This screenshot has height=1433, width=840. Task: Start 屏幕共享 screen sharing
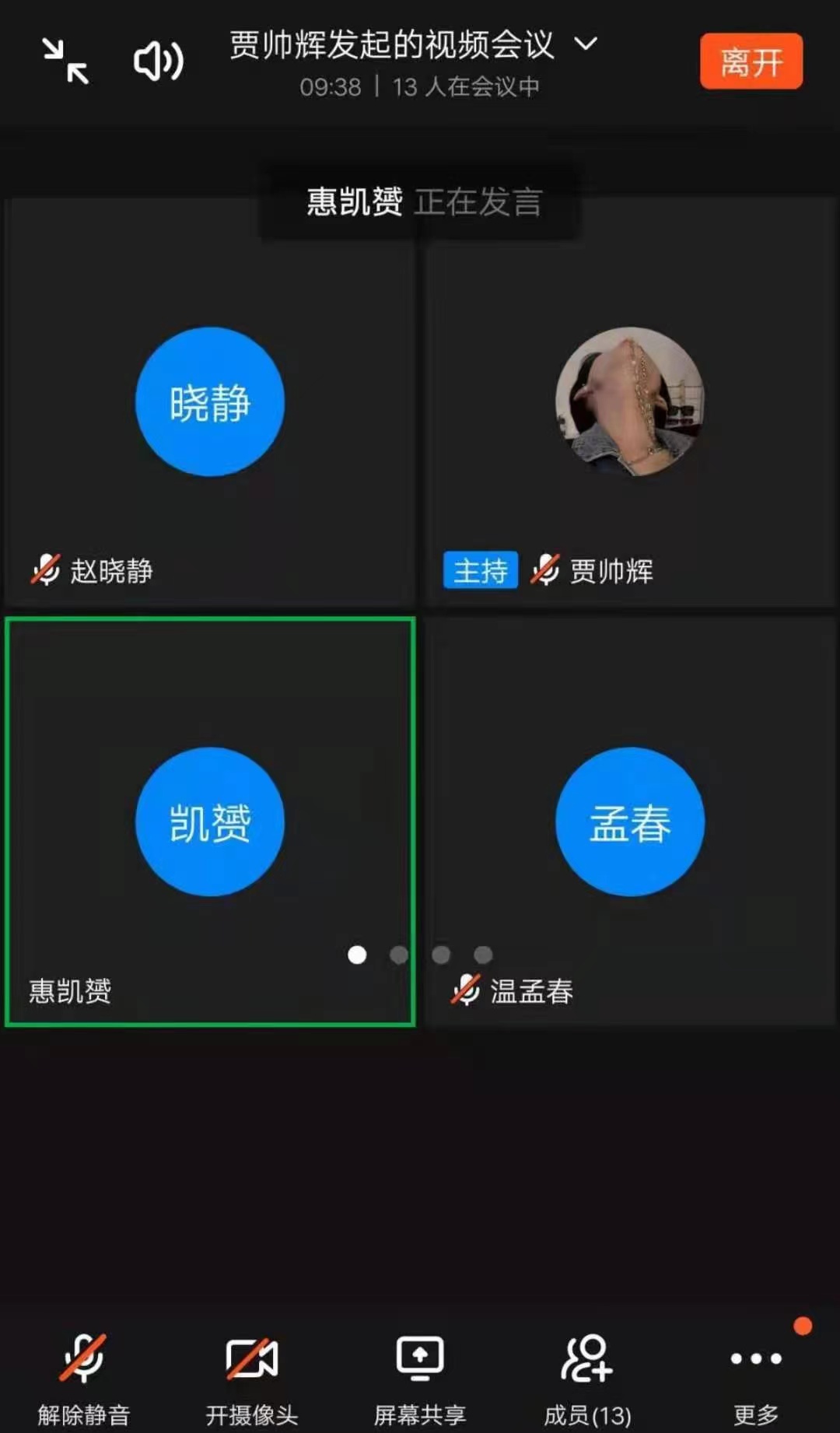(x=420, y=1377)
